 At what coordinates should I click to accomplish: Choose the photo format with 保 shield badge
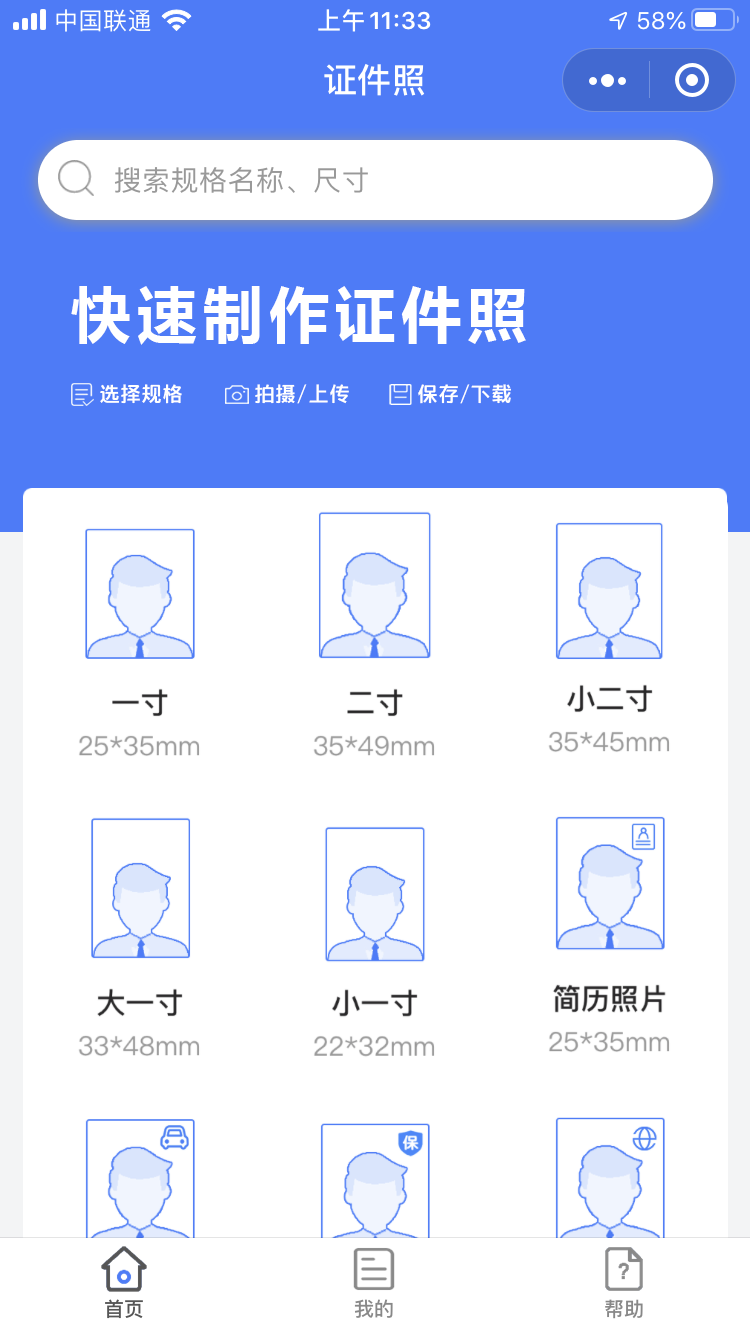[x=374, y=1180]
